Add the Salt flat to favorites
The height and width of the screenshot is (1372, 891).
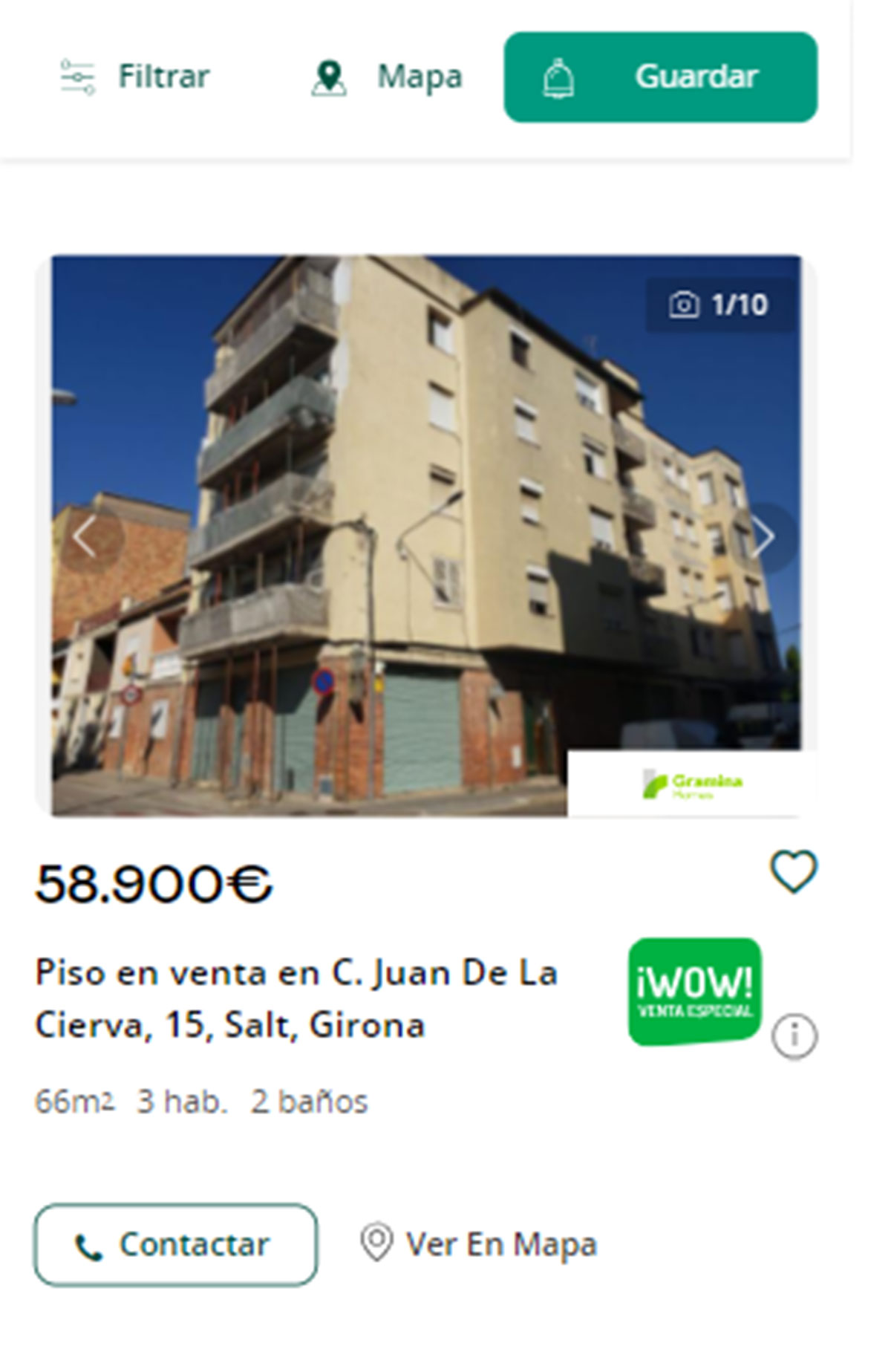(793, 871)
